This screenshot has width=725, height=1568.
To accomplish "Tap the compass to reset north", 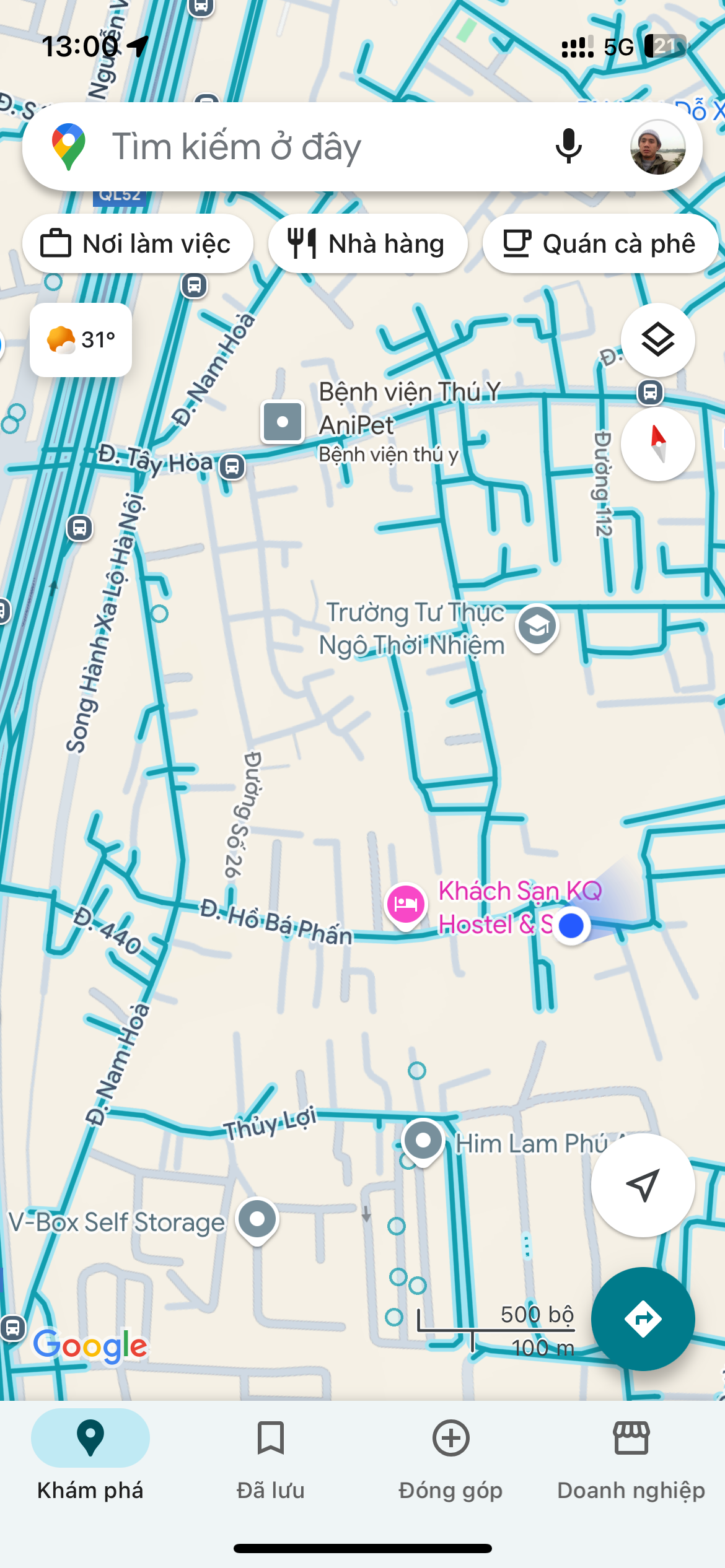I will coord(657,443).
